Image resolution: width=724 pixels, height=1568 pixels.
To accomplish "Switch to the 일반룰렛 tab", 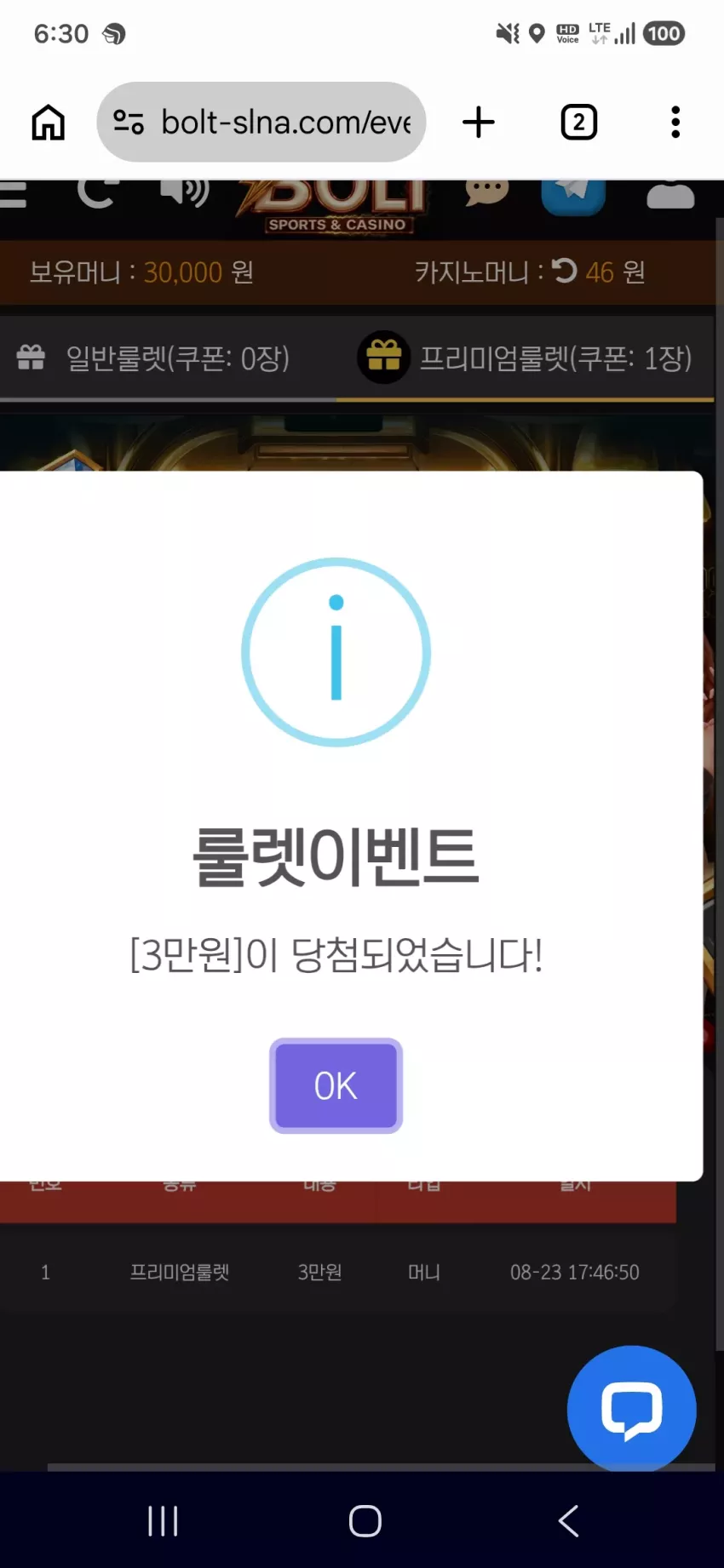I will [168, 358].
